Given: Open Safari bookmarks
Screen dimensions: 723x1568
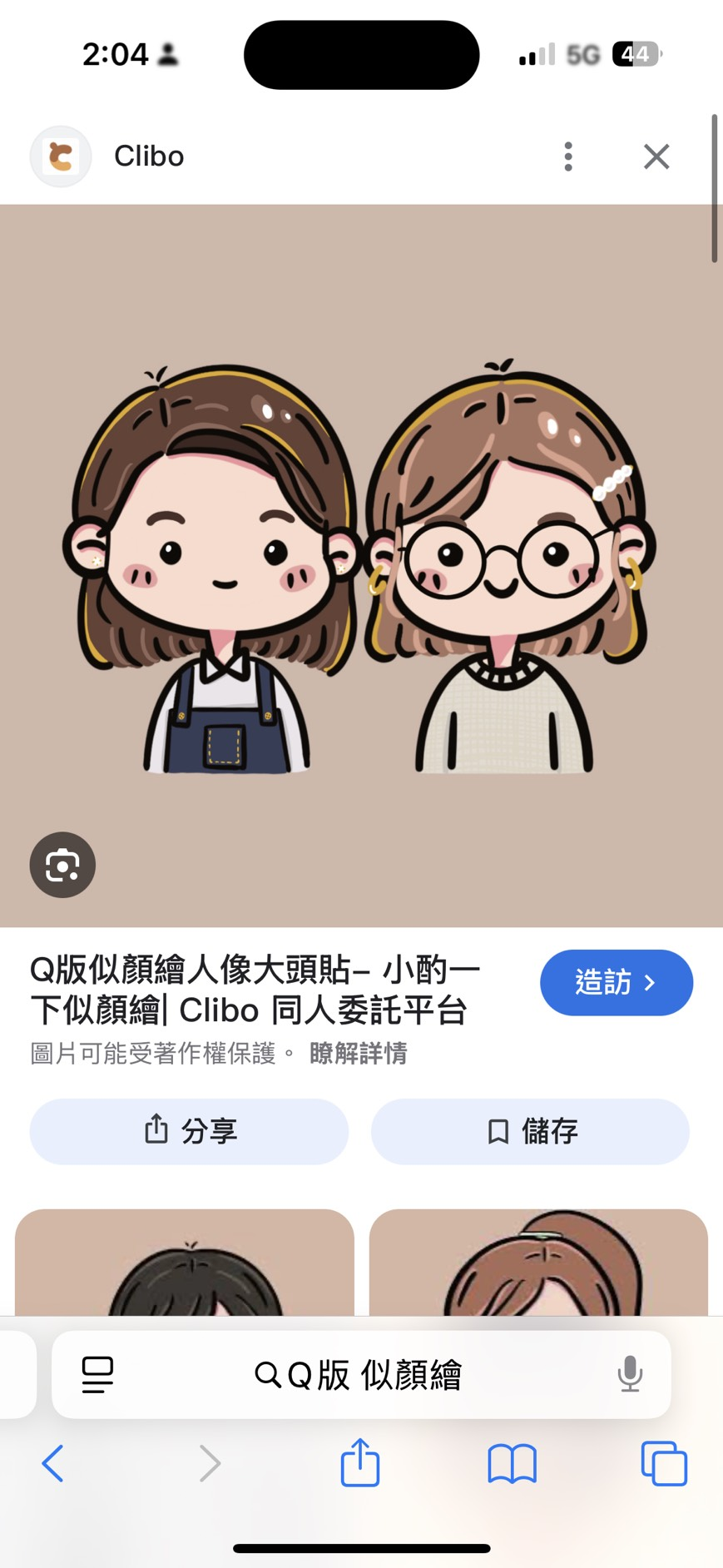Looking at the screenshot, I should click(512, 1463).
